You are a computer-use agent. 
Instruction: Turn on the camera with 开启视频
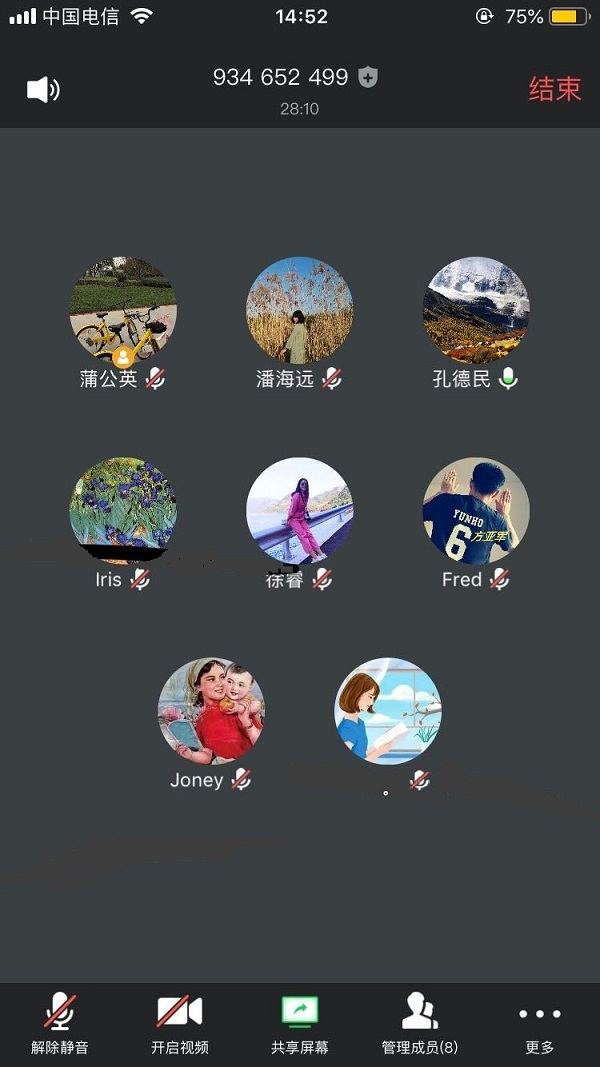[x=180, y=1022]
